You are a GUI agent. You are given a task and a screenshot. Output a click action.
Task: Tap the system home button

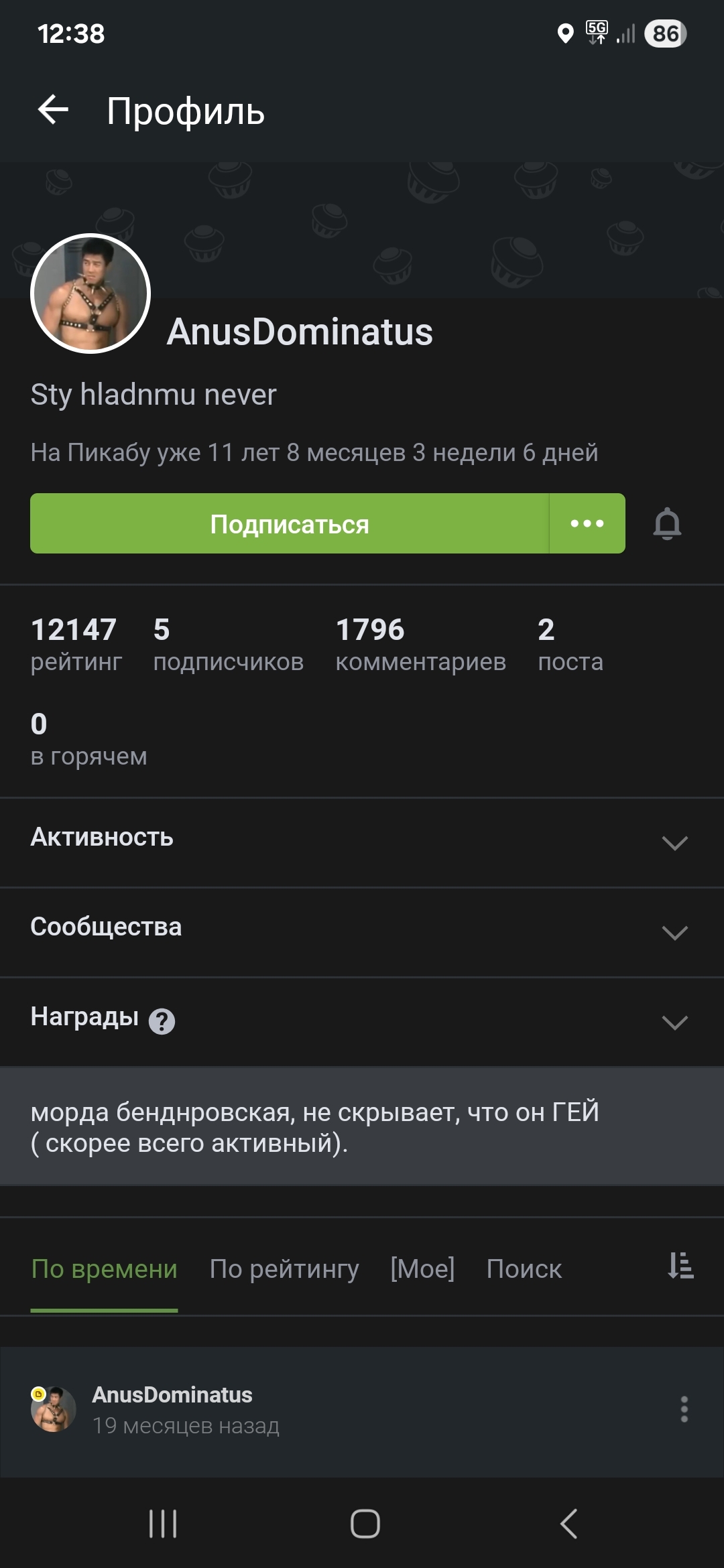pyautogui.click(x=365, y=1523)
